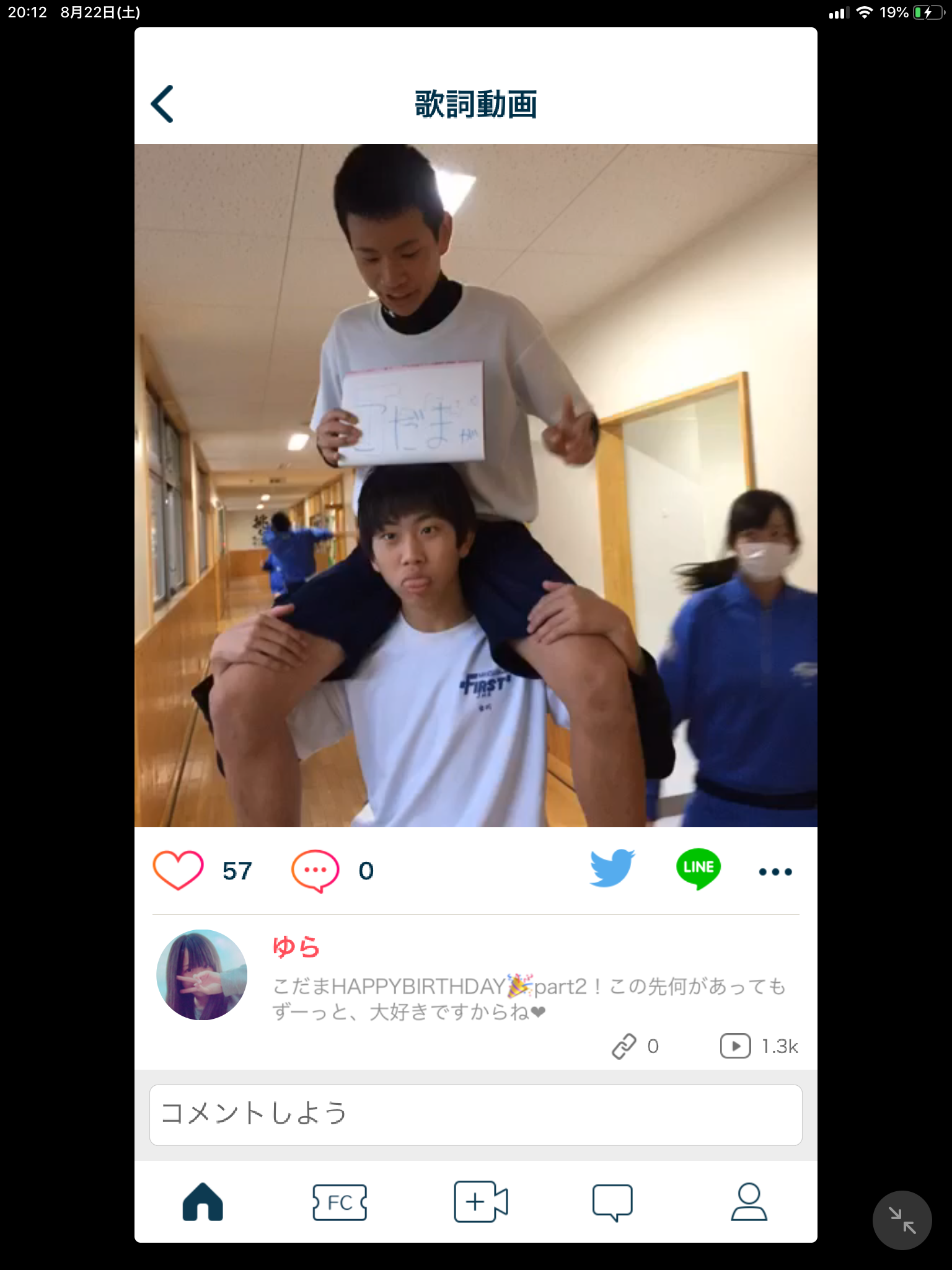This screenshot has width=952, height=1270.
Task: Open the three-dot more options menu
Action: 775,872
